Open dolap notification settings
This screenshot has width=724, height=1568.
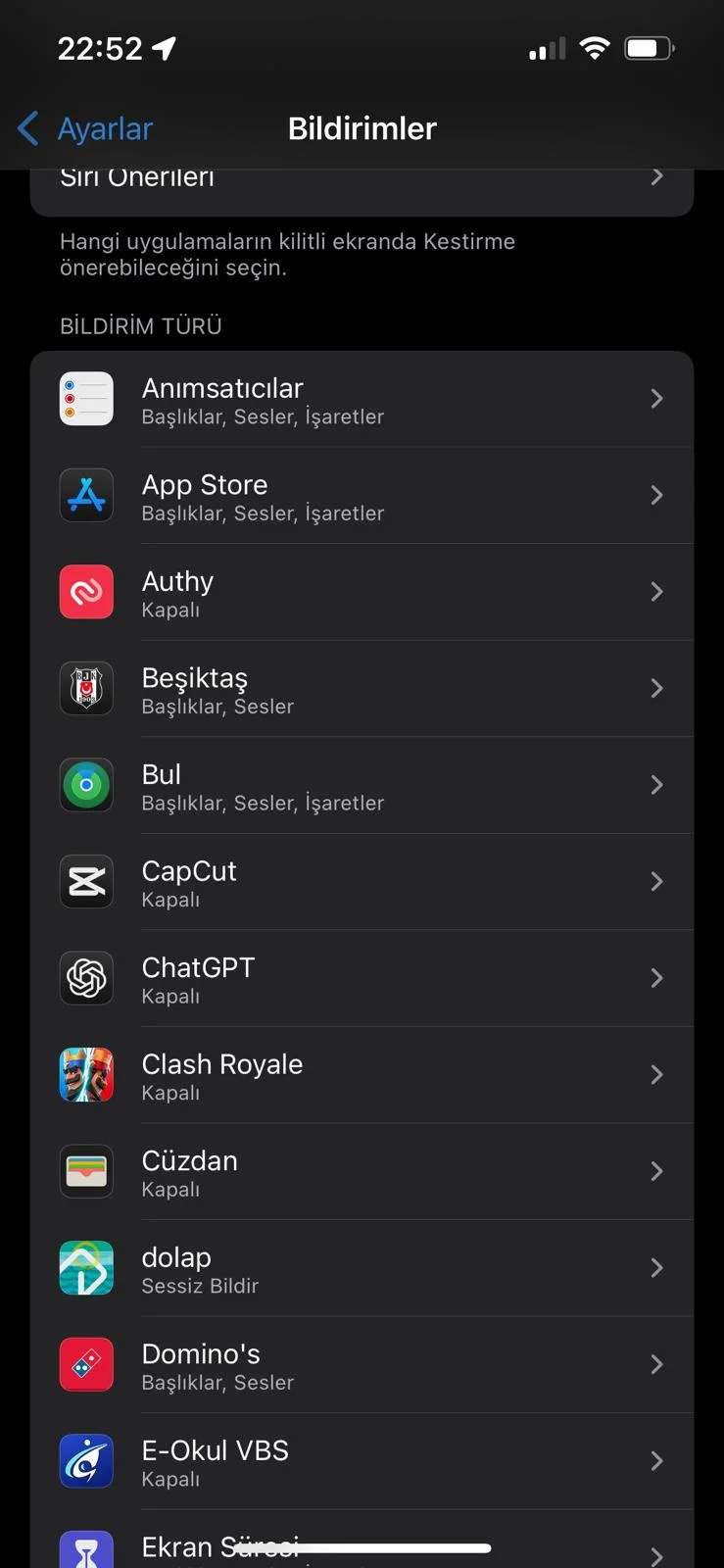[361, 1268]
